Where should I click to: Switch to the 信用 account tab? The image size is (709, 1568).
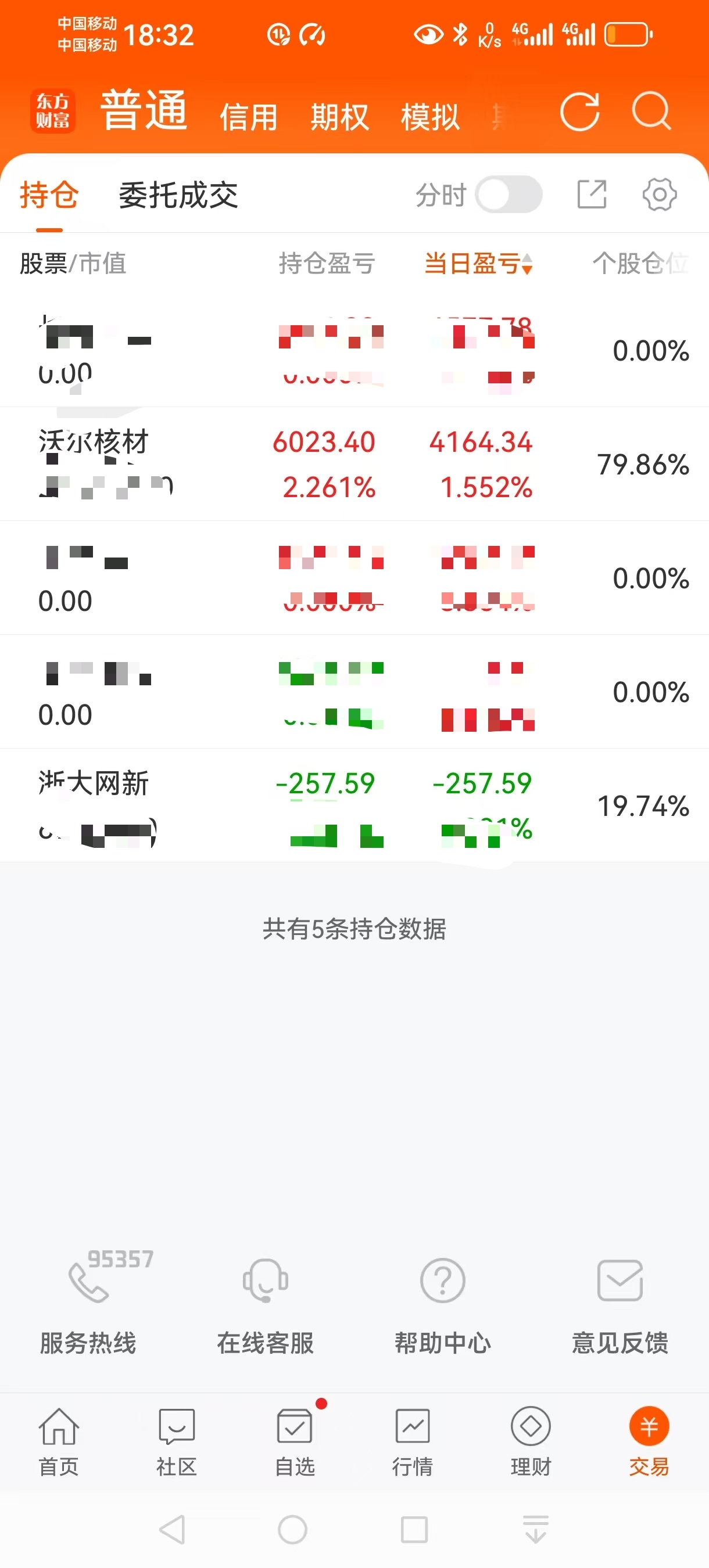click(249, 117)
